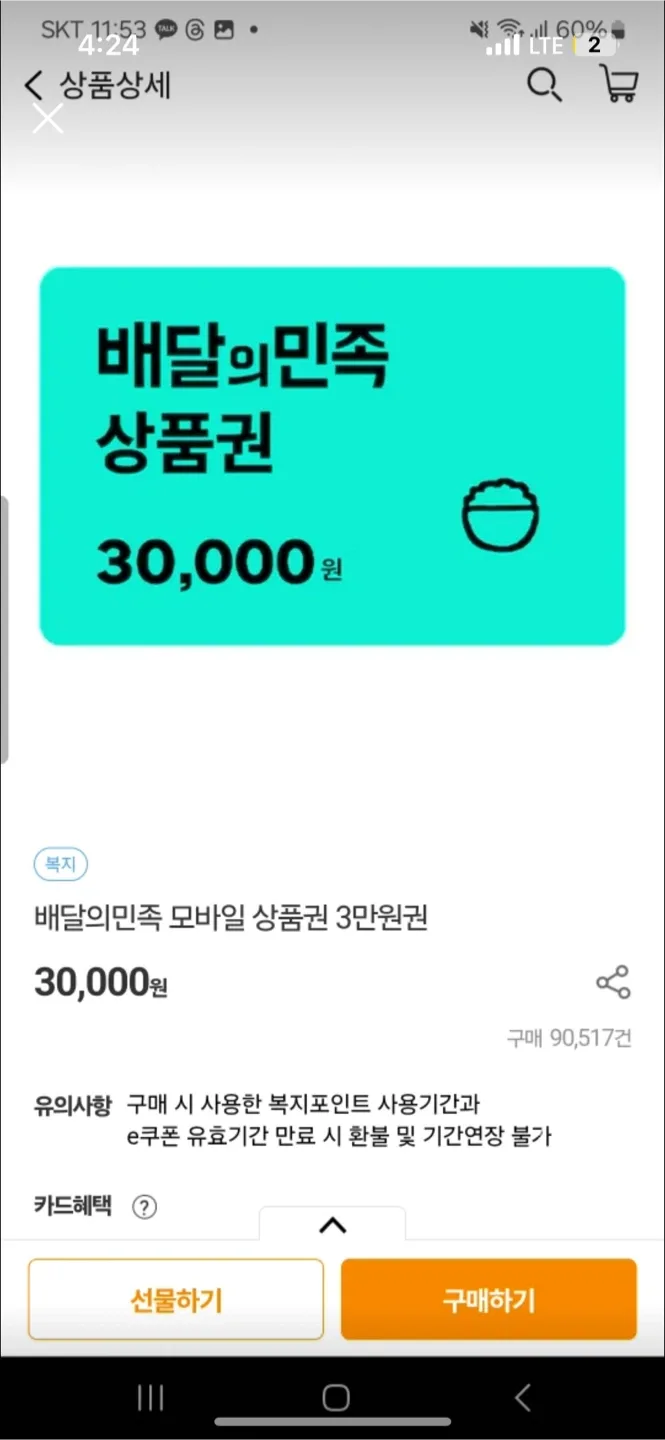Open the recent apps view

[150, 1398]
